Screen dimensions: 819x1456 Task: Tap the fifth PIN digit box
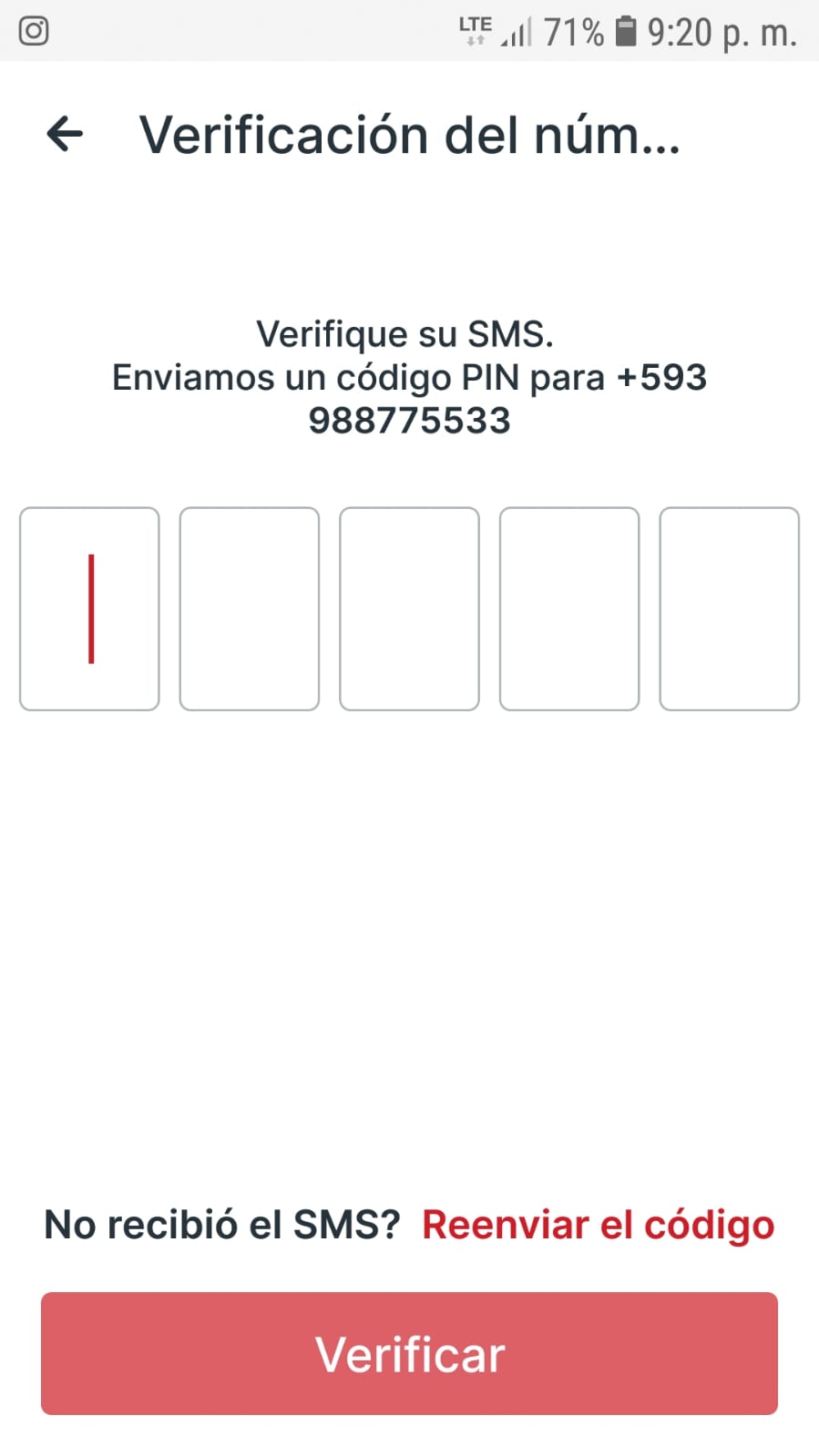pyautogui.click(x=729, y=608)
